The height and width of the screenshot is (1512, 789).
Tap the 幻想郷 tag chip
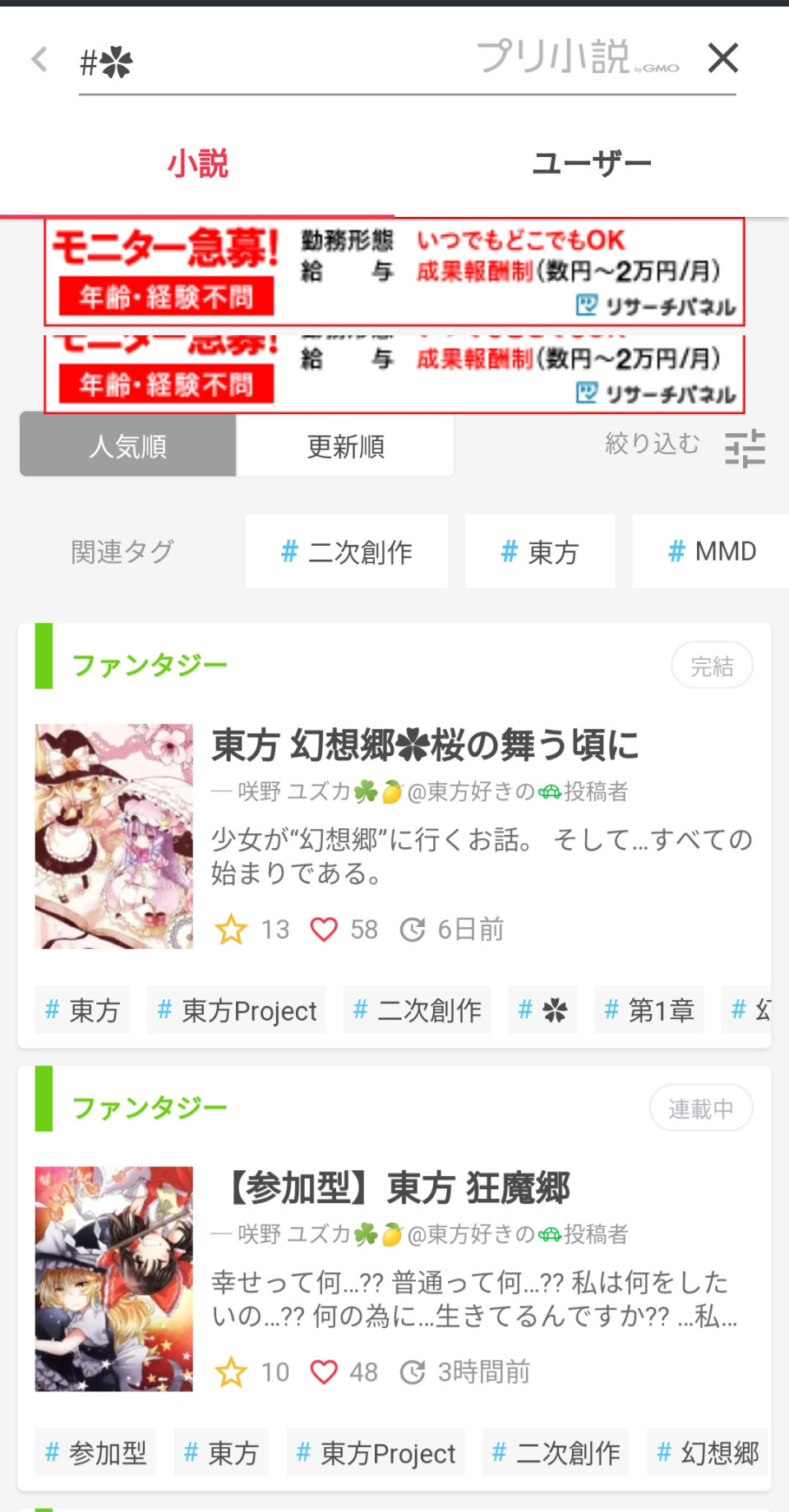[x=708, y=1453]
